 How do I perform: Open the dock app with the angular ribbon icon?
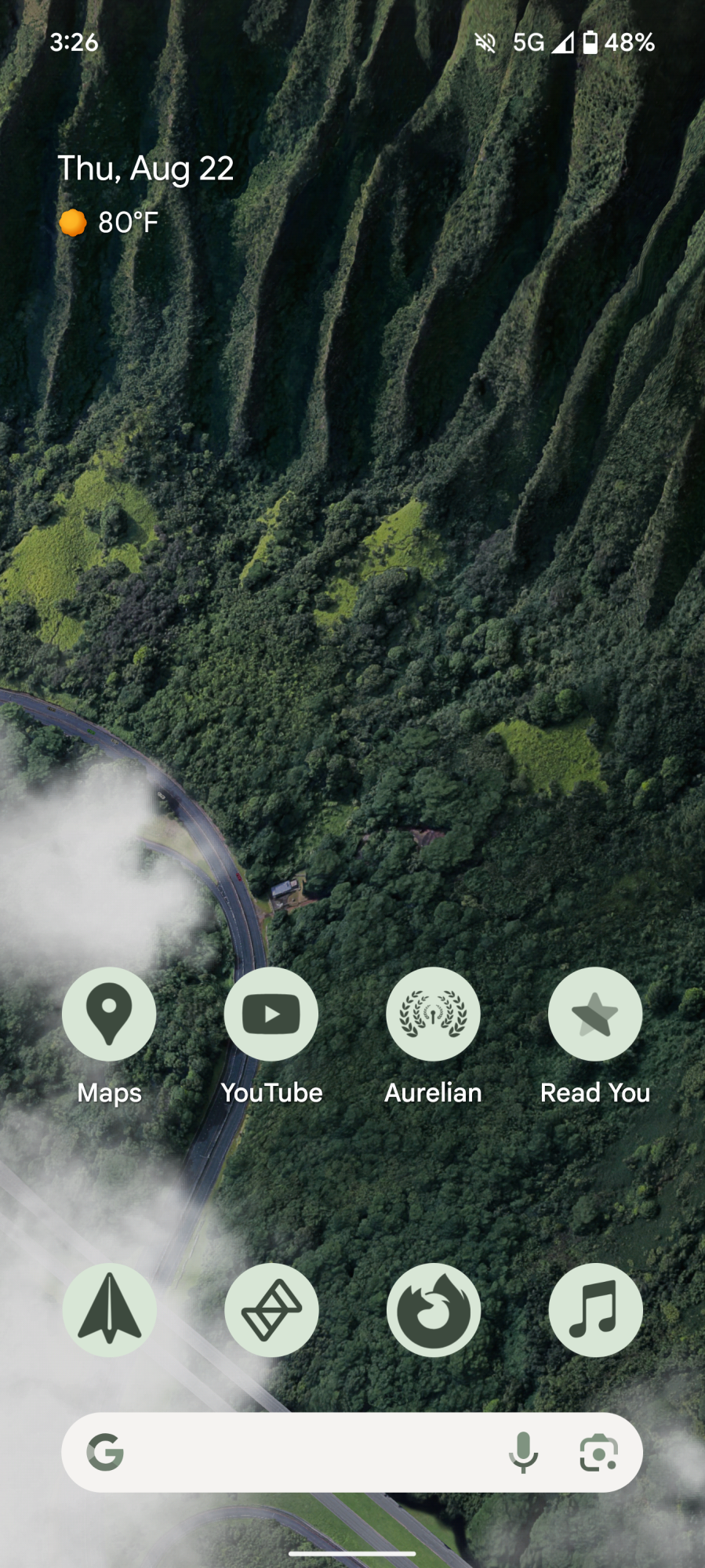[271, 1310]
